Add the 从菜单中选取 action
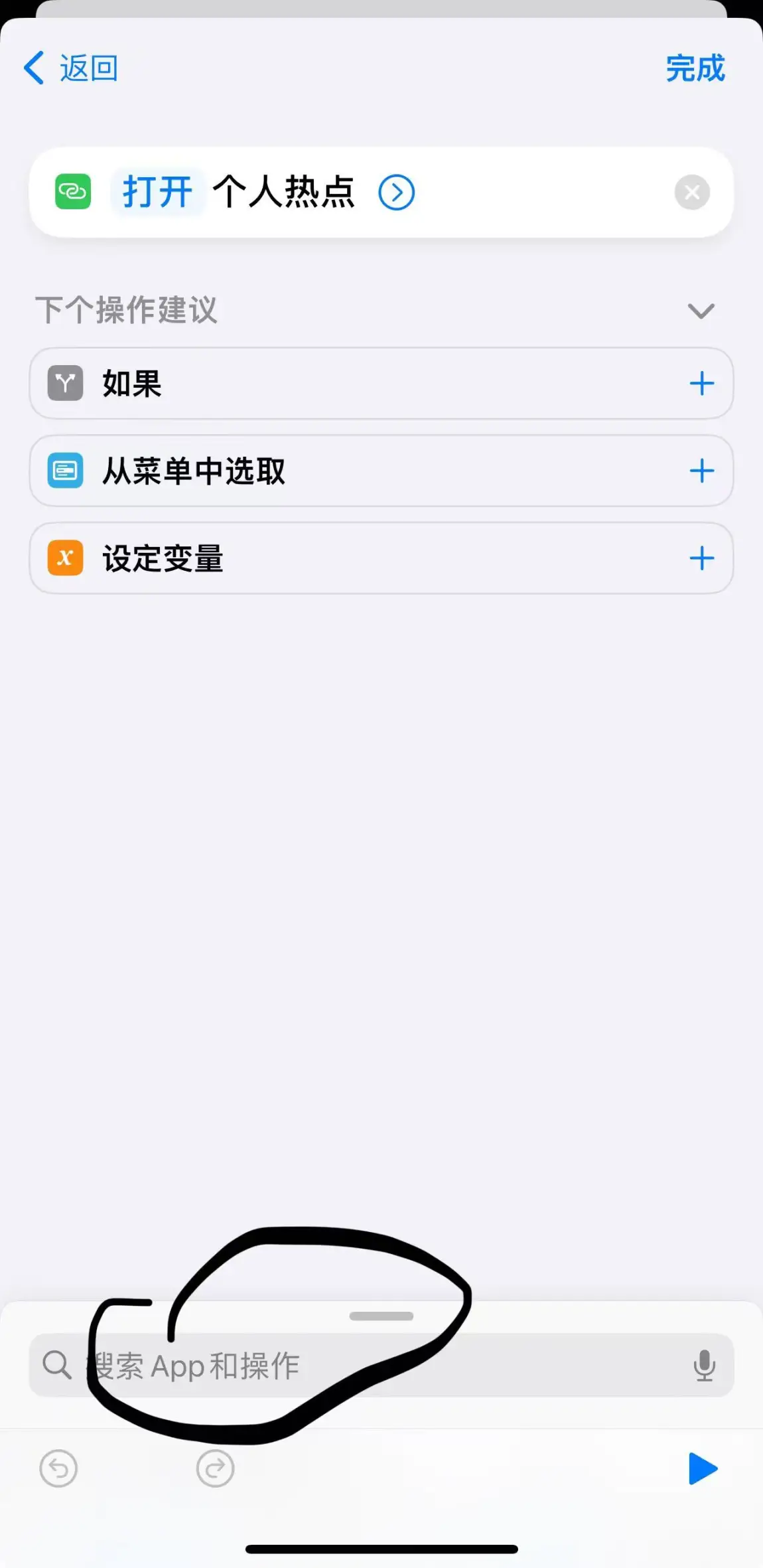The width and height of the screenshot is (763, 1568). pyautogui.click(x=701, y=471)
